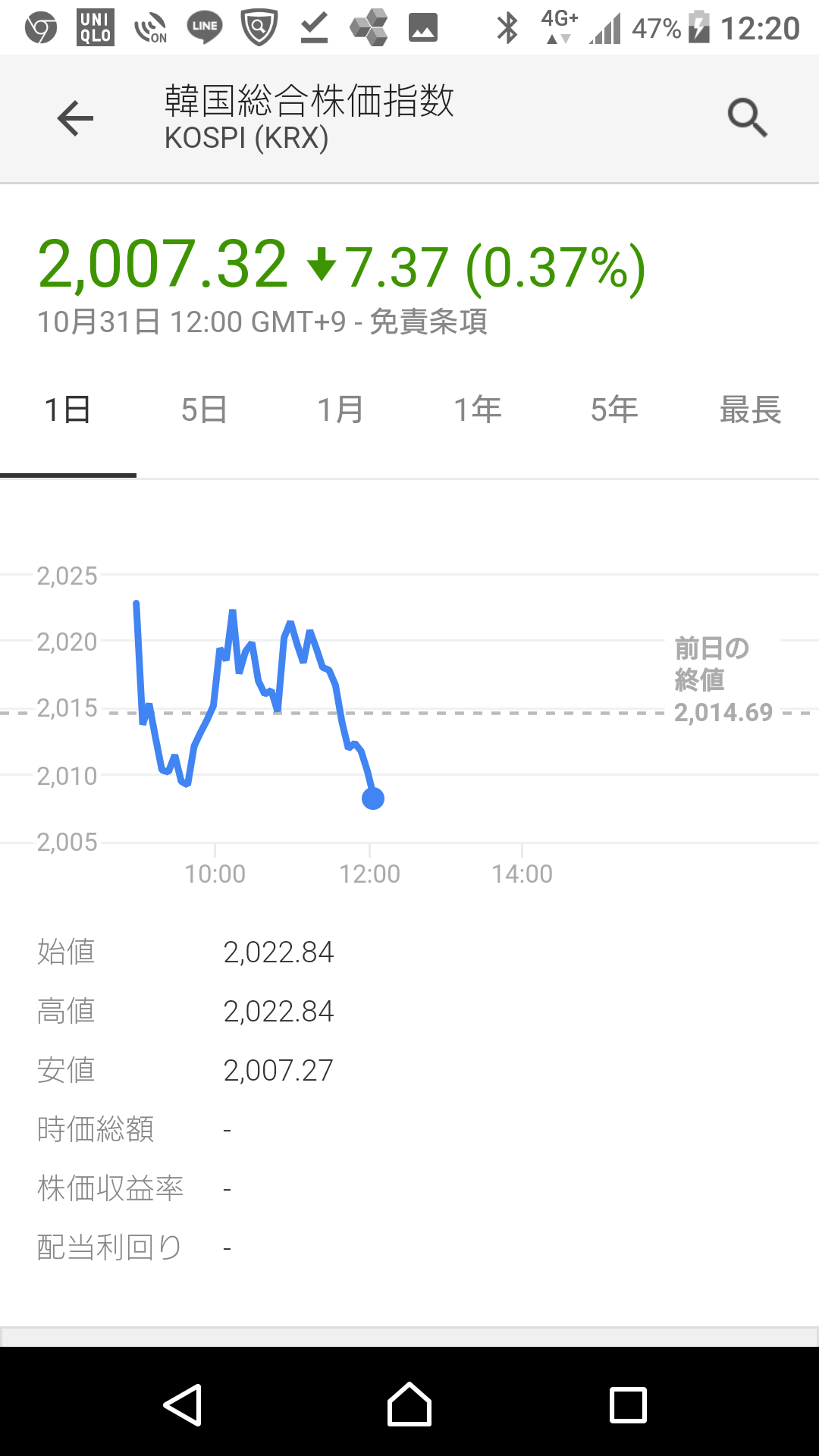The image size is (819, 1456).
Task: Show the 1年 chart range
Action: [477, 410]
